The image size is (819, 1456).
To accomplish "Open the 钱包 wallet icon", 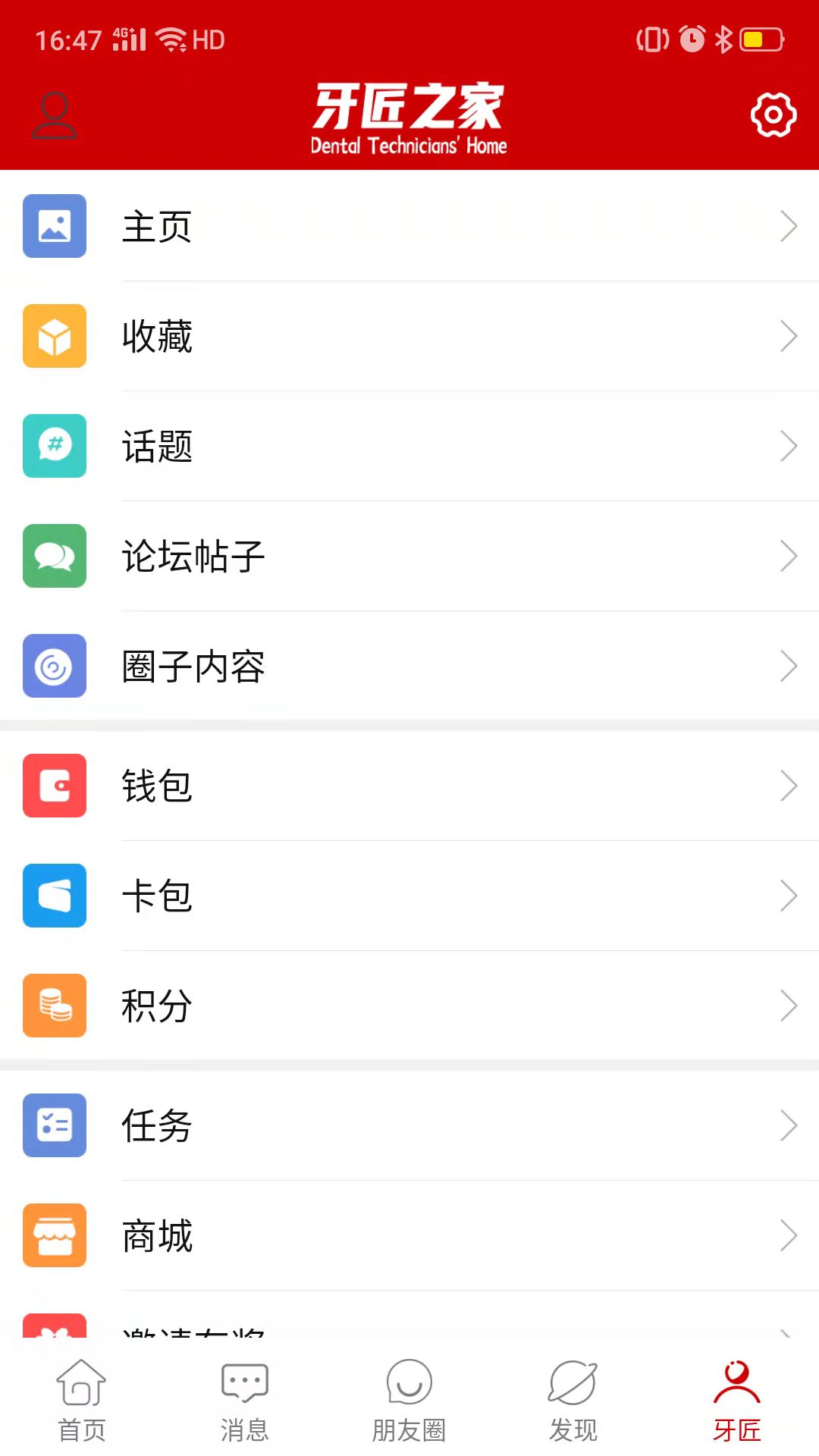I will click(x=54, y=786).
